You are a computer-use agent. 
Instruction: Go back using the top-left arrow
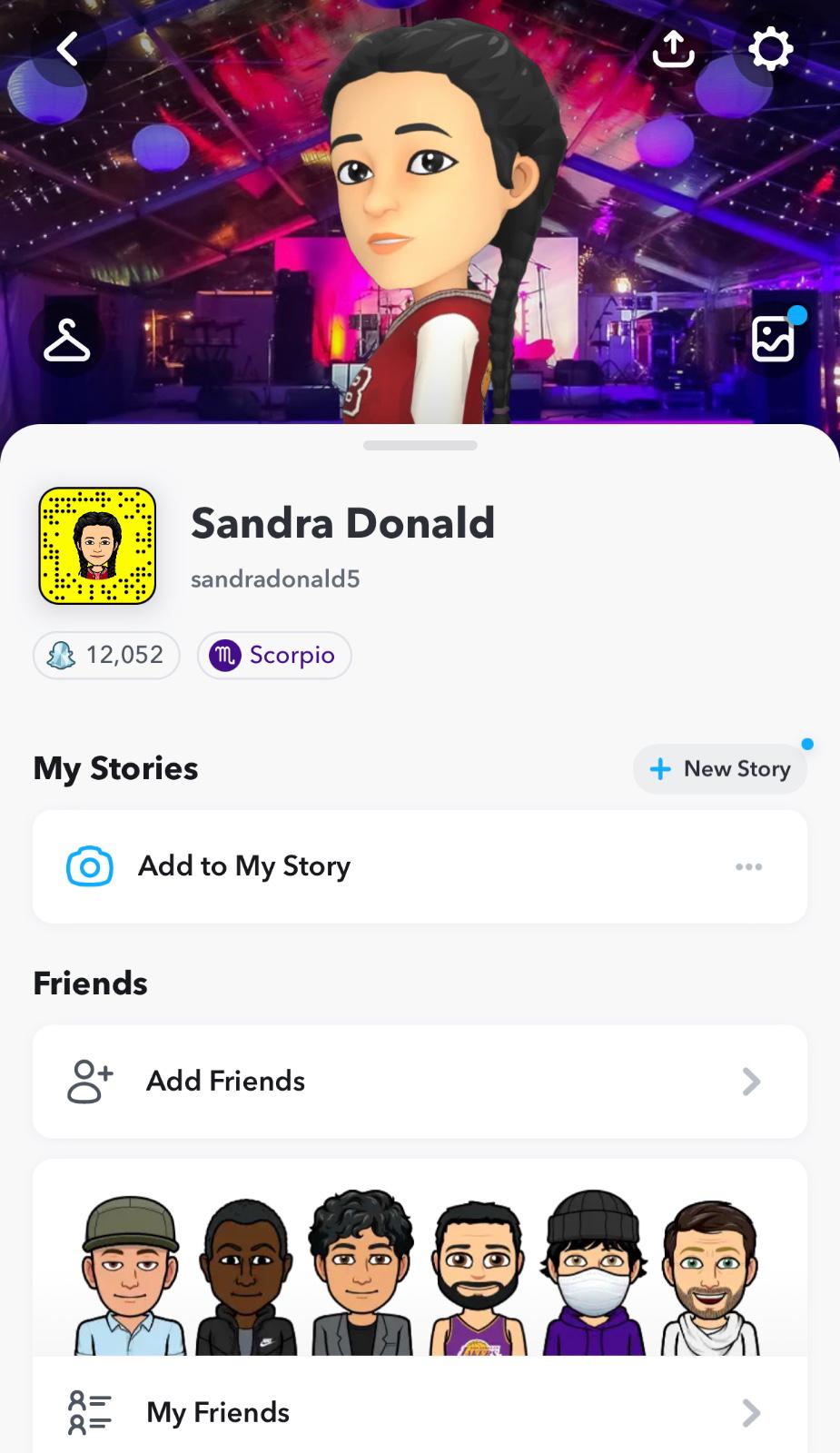(68, 49)
